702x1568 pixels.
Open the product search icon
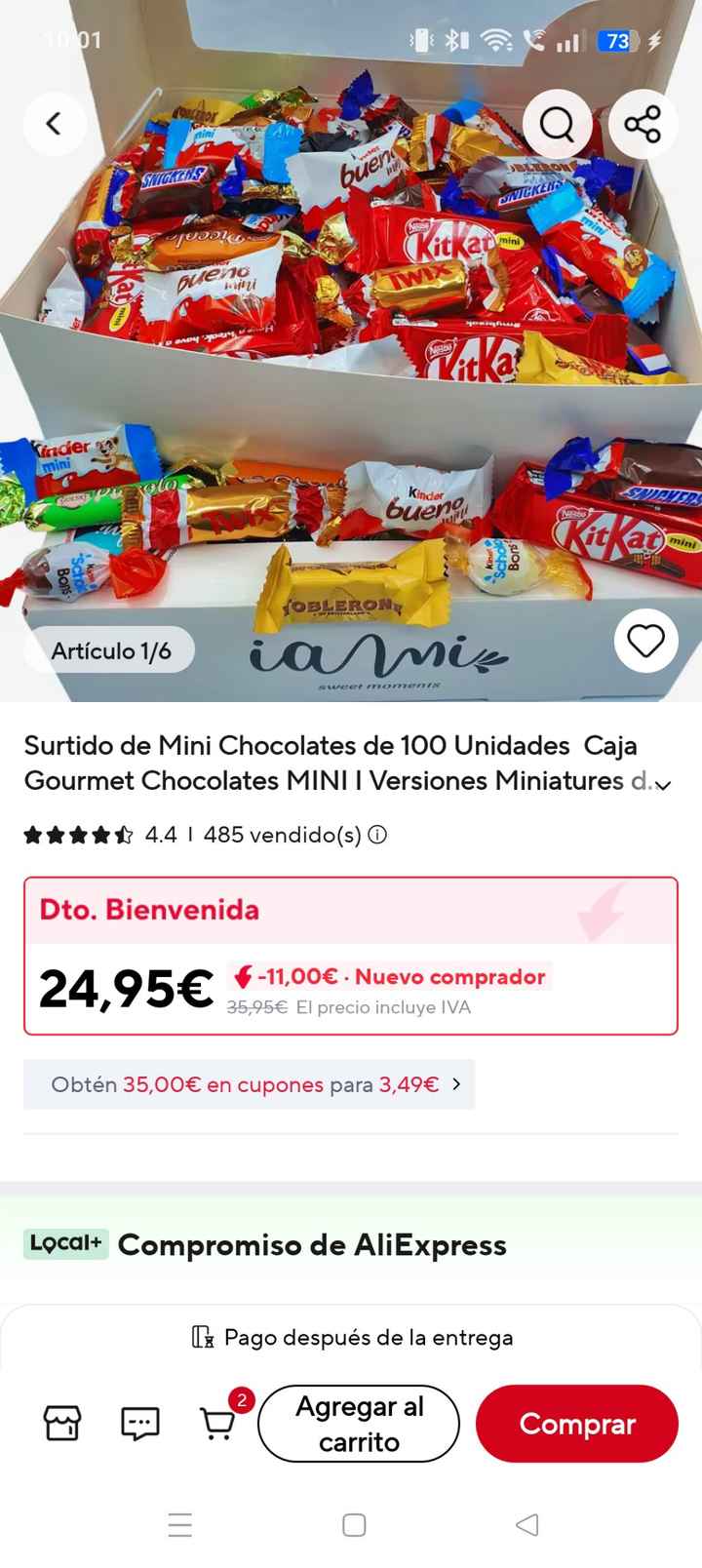coord(557,124)
